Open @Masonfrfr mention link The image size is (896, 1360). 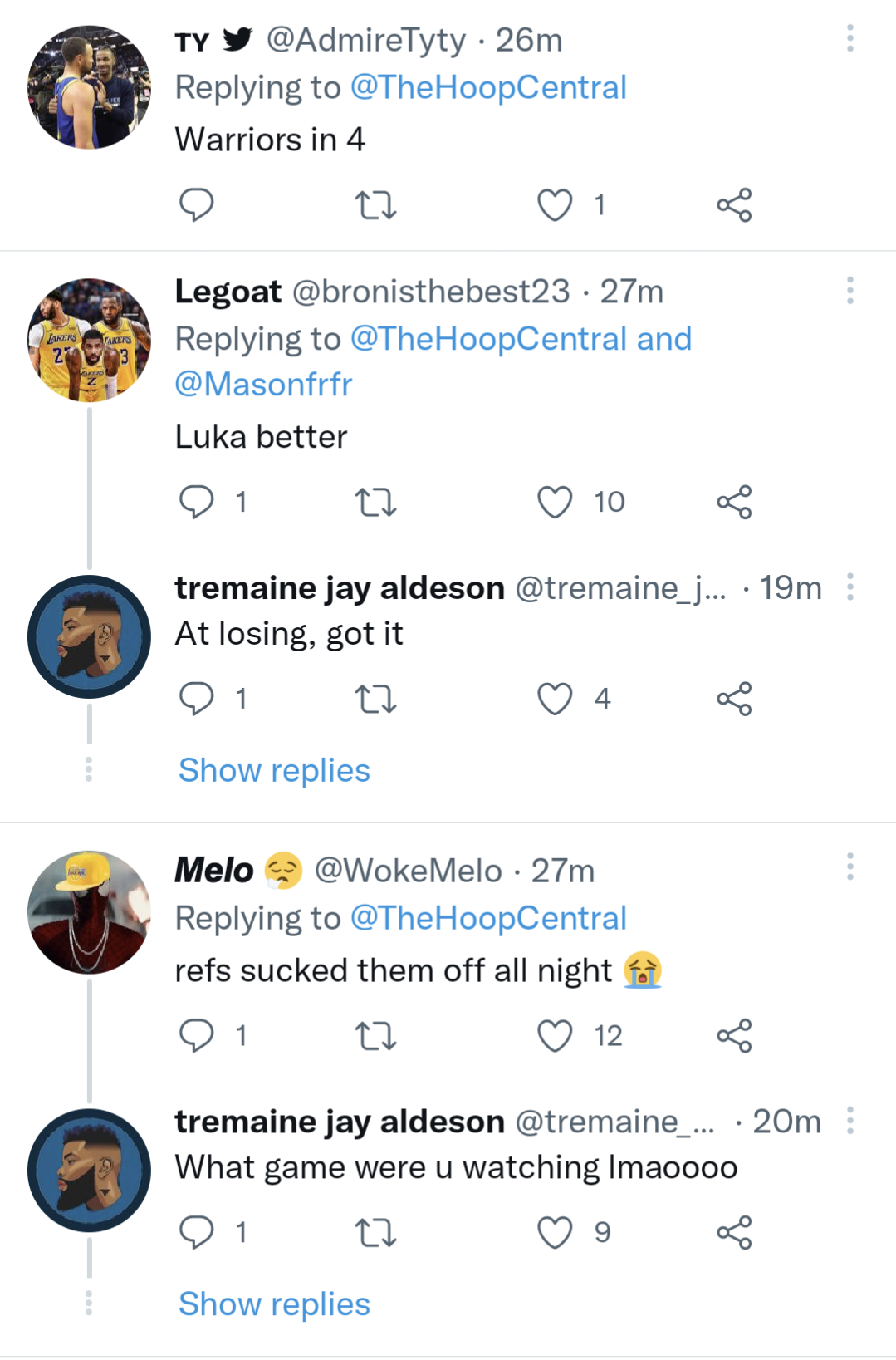tap(263, 383)
